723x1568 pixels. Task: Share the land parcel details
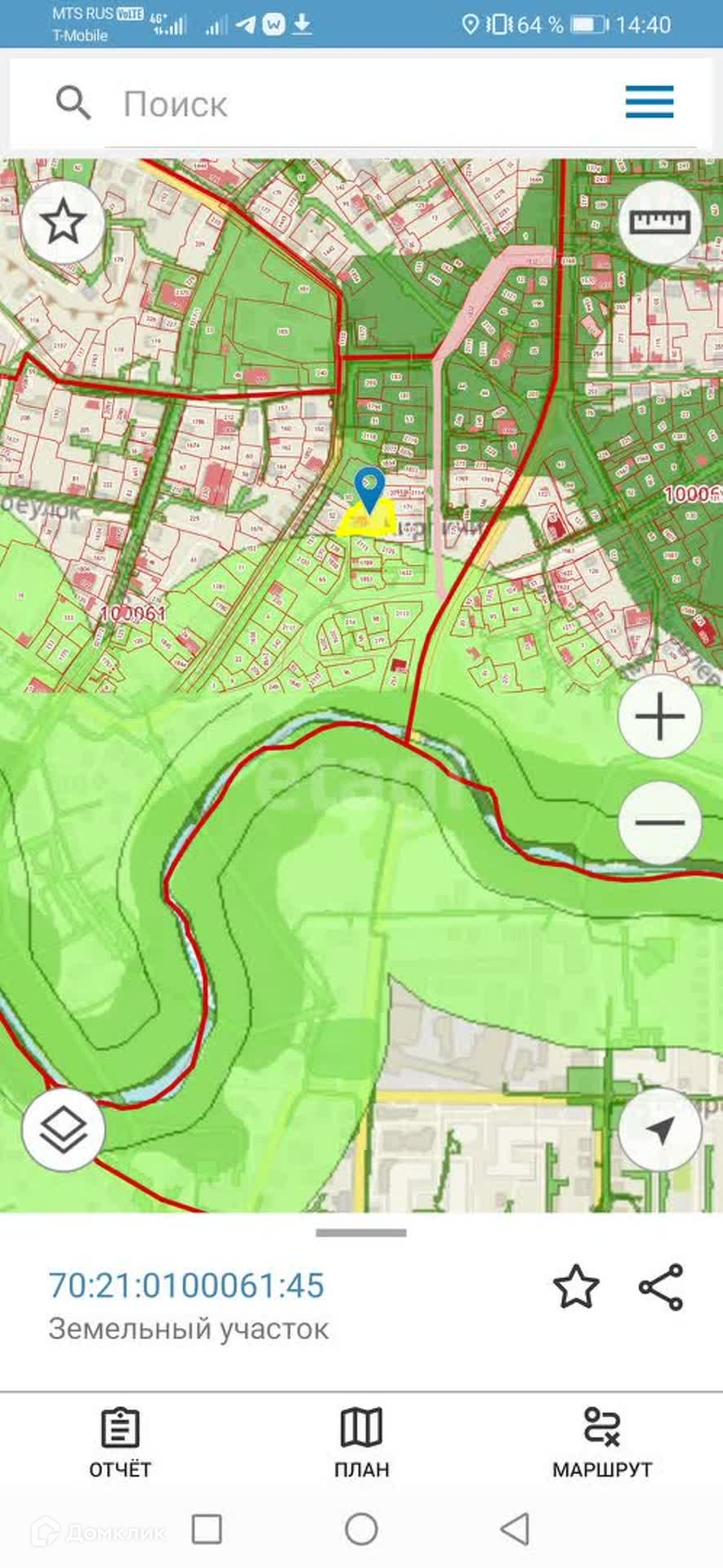coord(660,1287)
